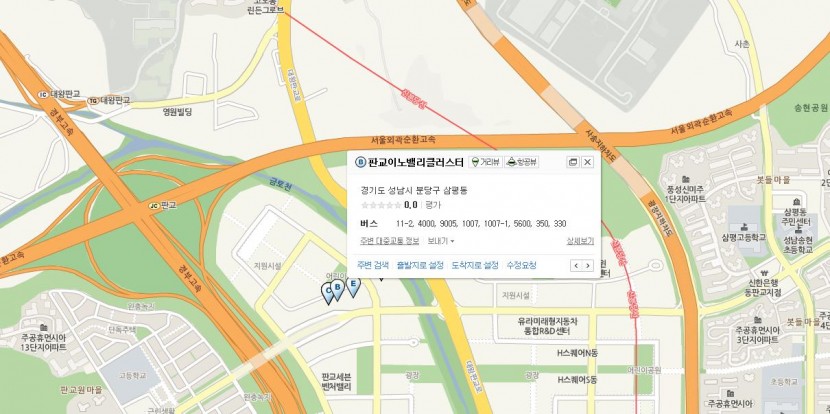Set as departure with 출발지로 설정
Viewport: 830px width, 414px height.
(x=420, y=265)
